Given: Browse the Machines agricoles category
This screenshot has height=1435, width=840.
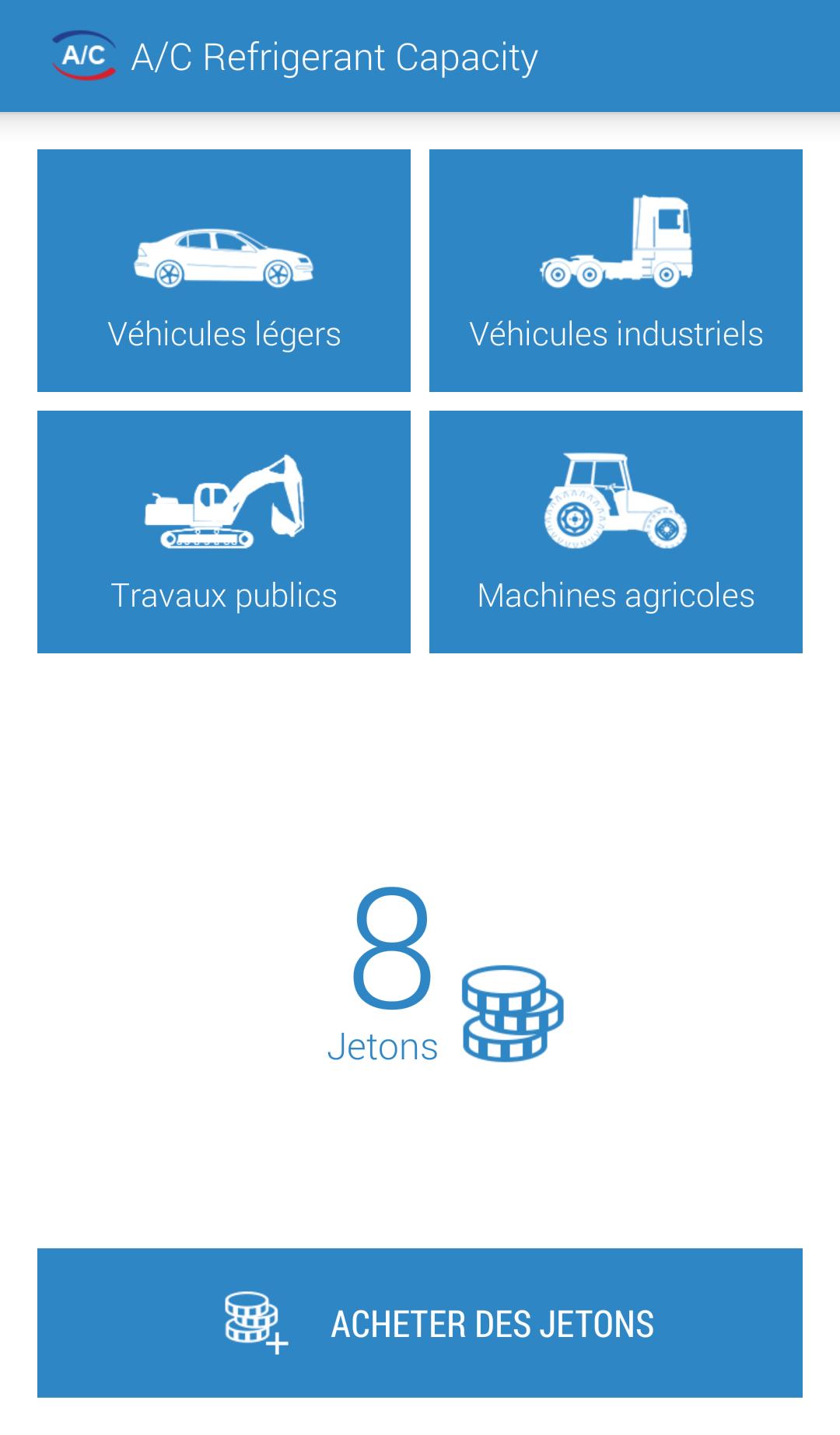Looking at the screenshot, I should click(615, 532).
